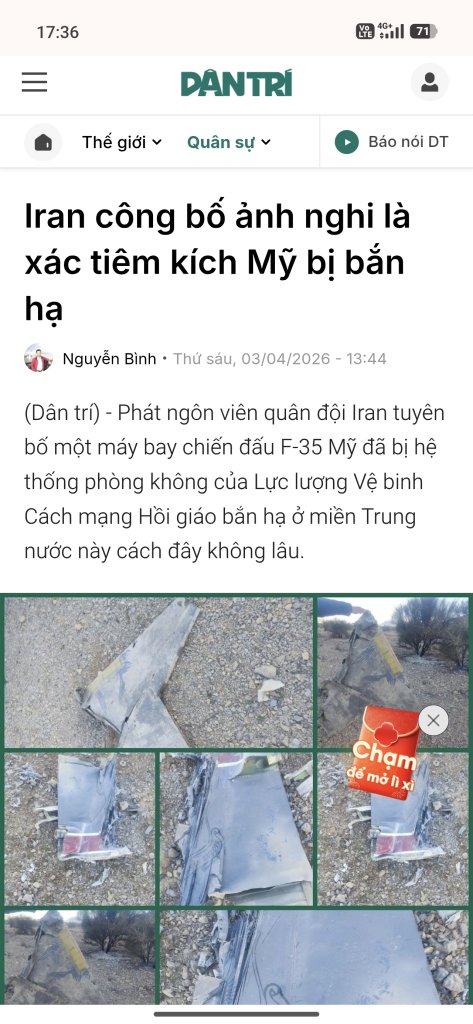Expand the Quân sự category dropdown
This screenshot has width=473, height=1024.
(229, 142)
